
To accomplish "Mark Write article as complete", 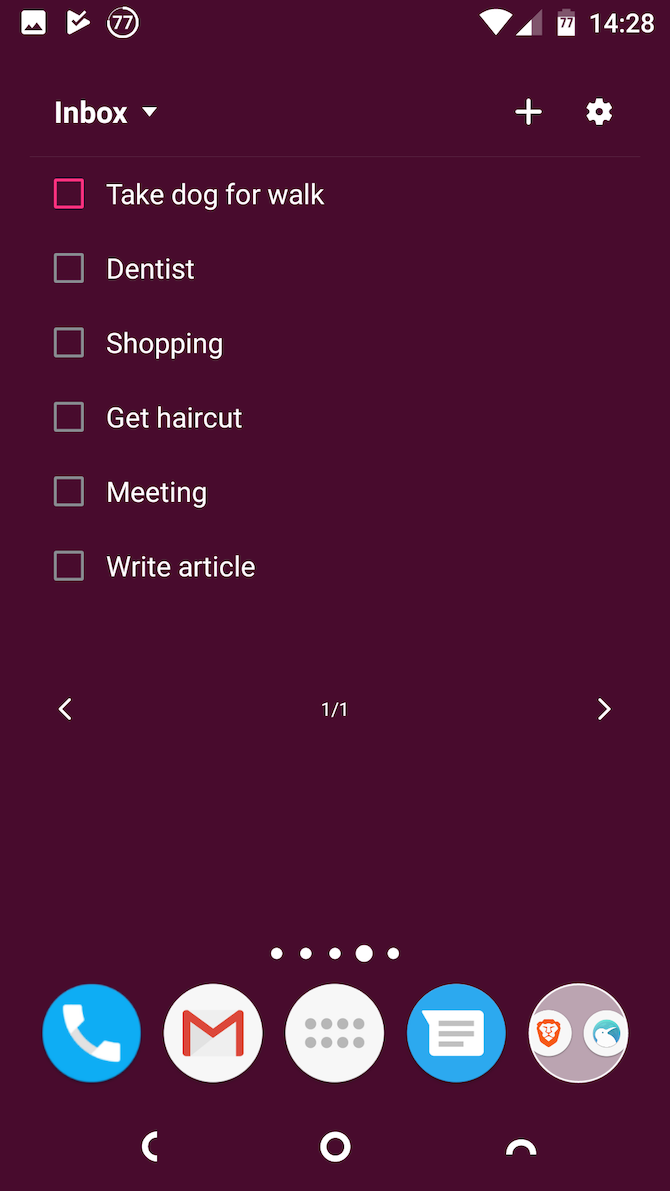I will [x=69, y=566].
